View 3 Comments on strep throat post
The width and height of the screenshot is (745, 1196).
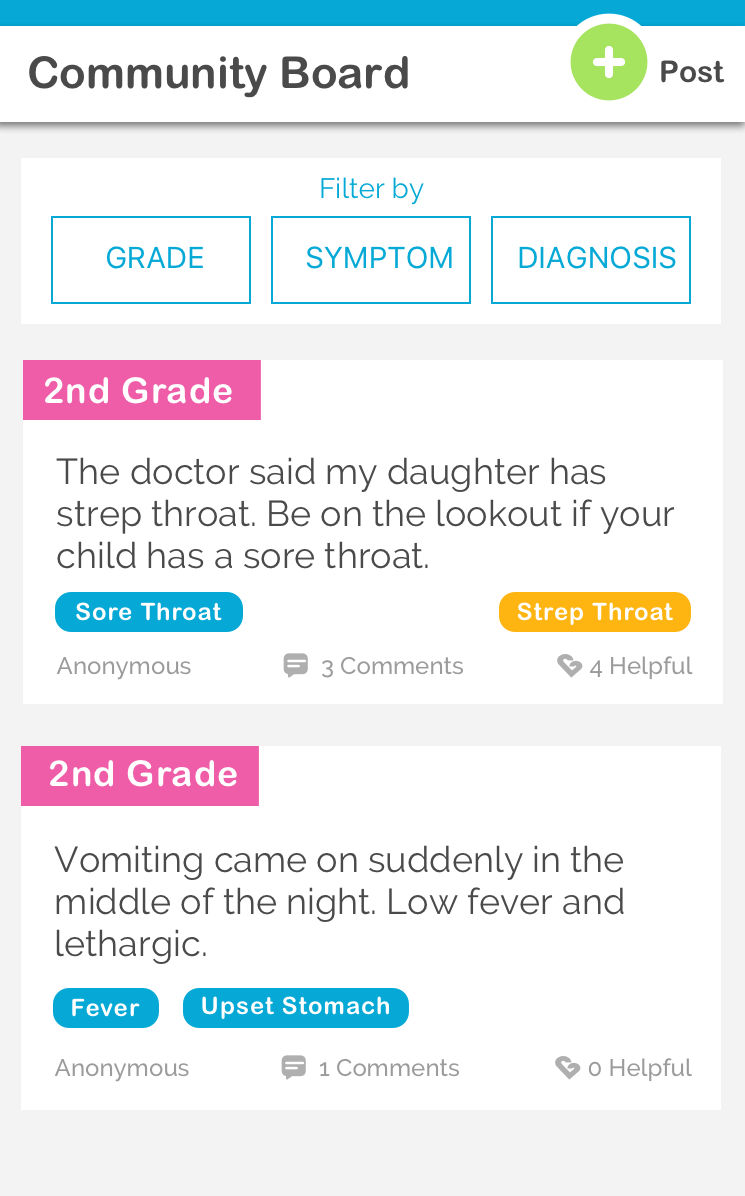[373, 666]
